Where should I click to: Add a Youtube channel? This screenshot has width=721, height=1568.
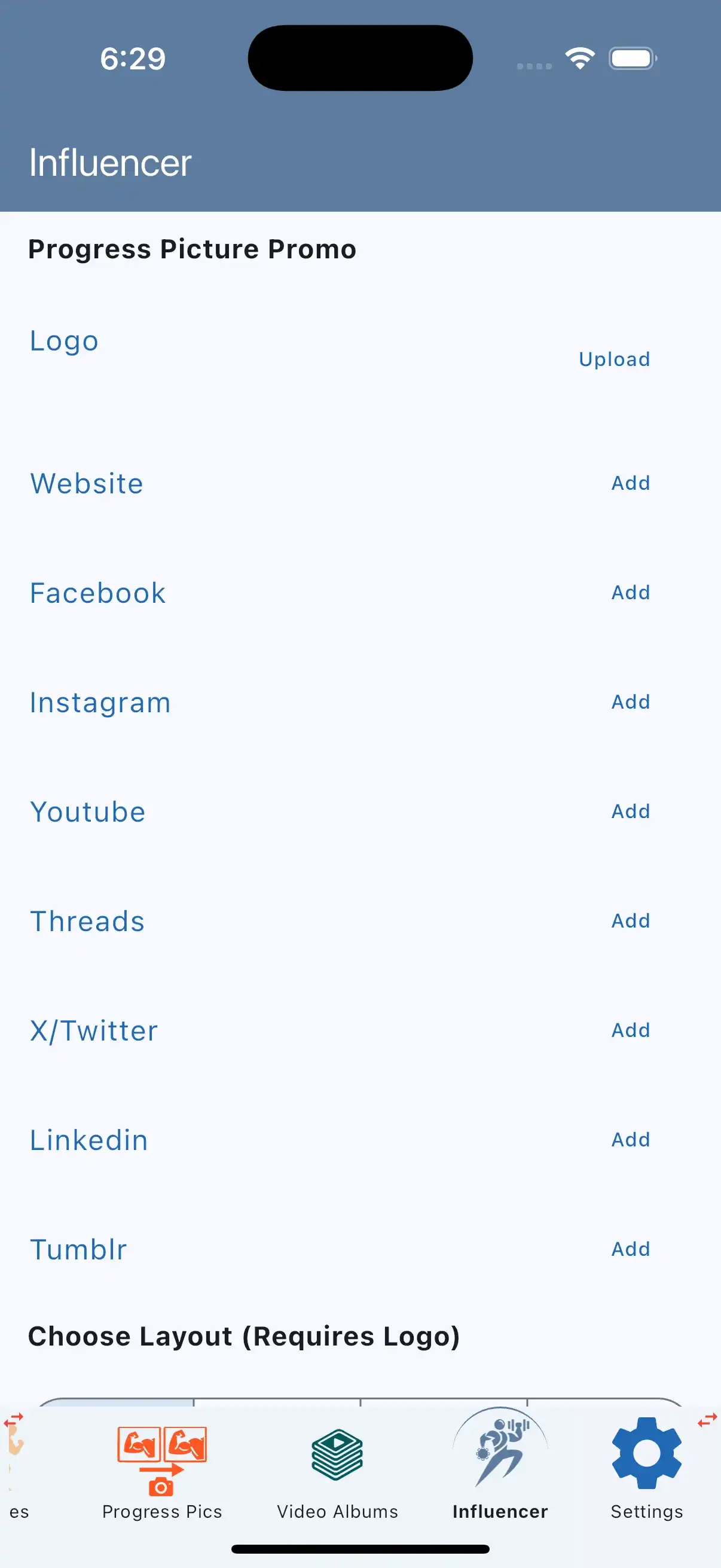pyautogui.click(x=630, y=812)
